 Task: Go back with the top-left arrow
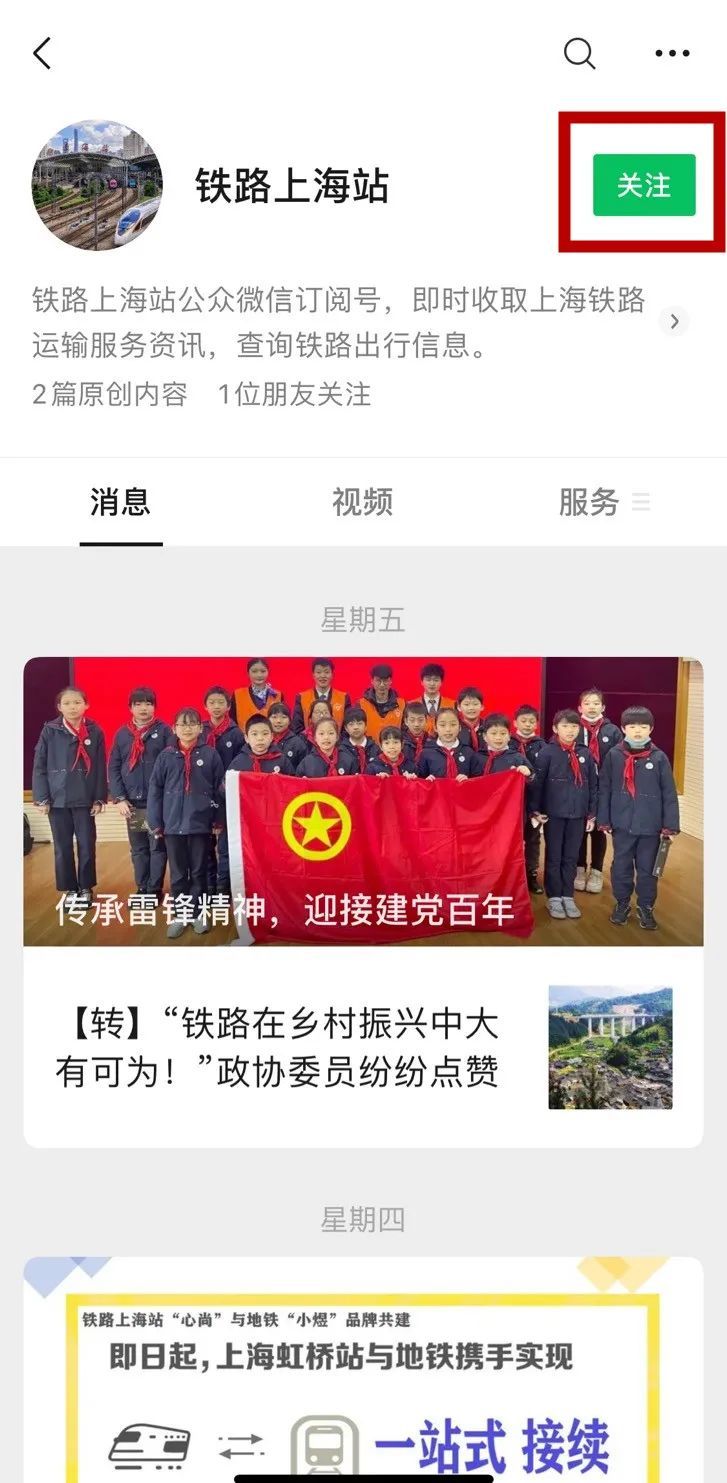(42, 53)
